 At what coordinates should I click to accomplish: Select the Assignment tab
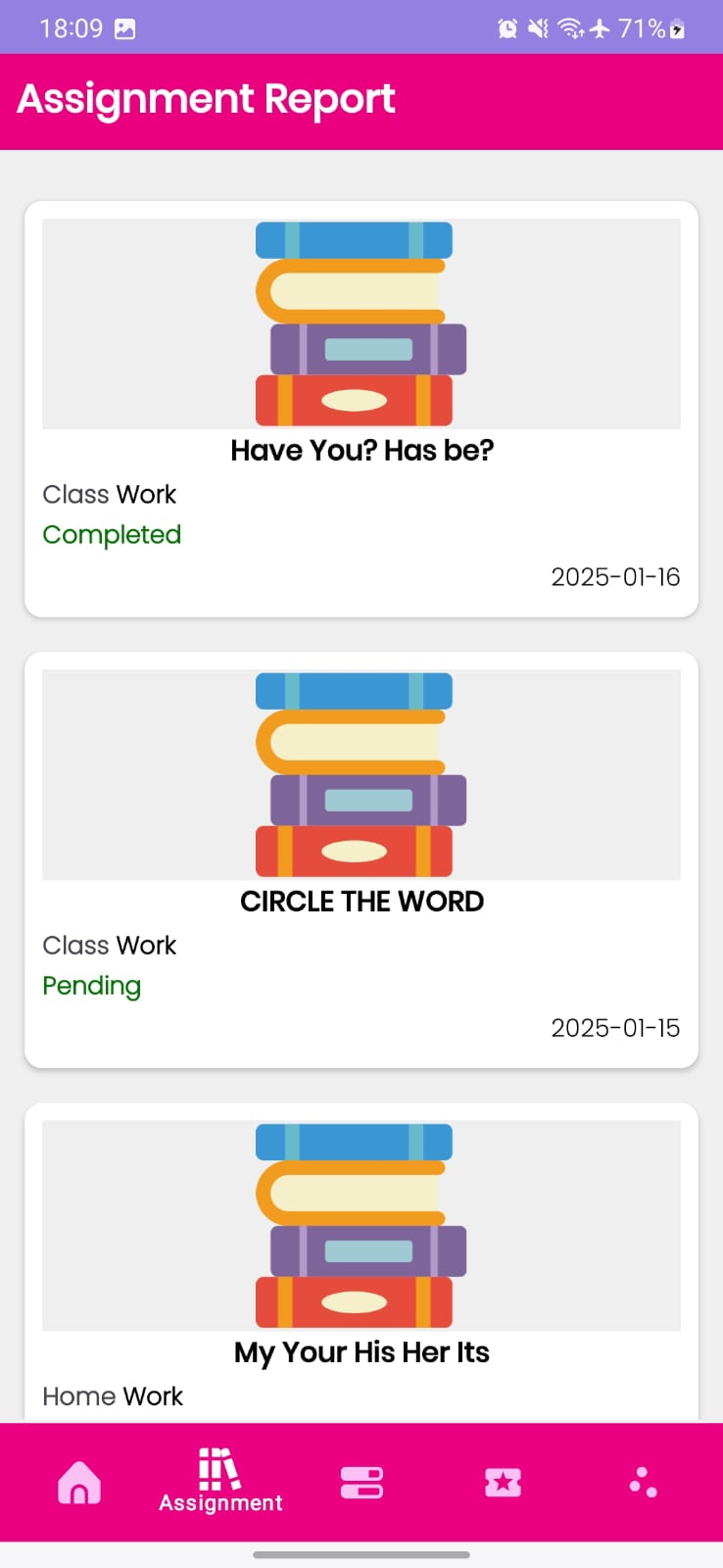click(x=220, y=1481)
